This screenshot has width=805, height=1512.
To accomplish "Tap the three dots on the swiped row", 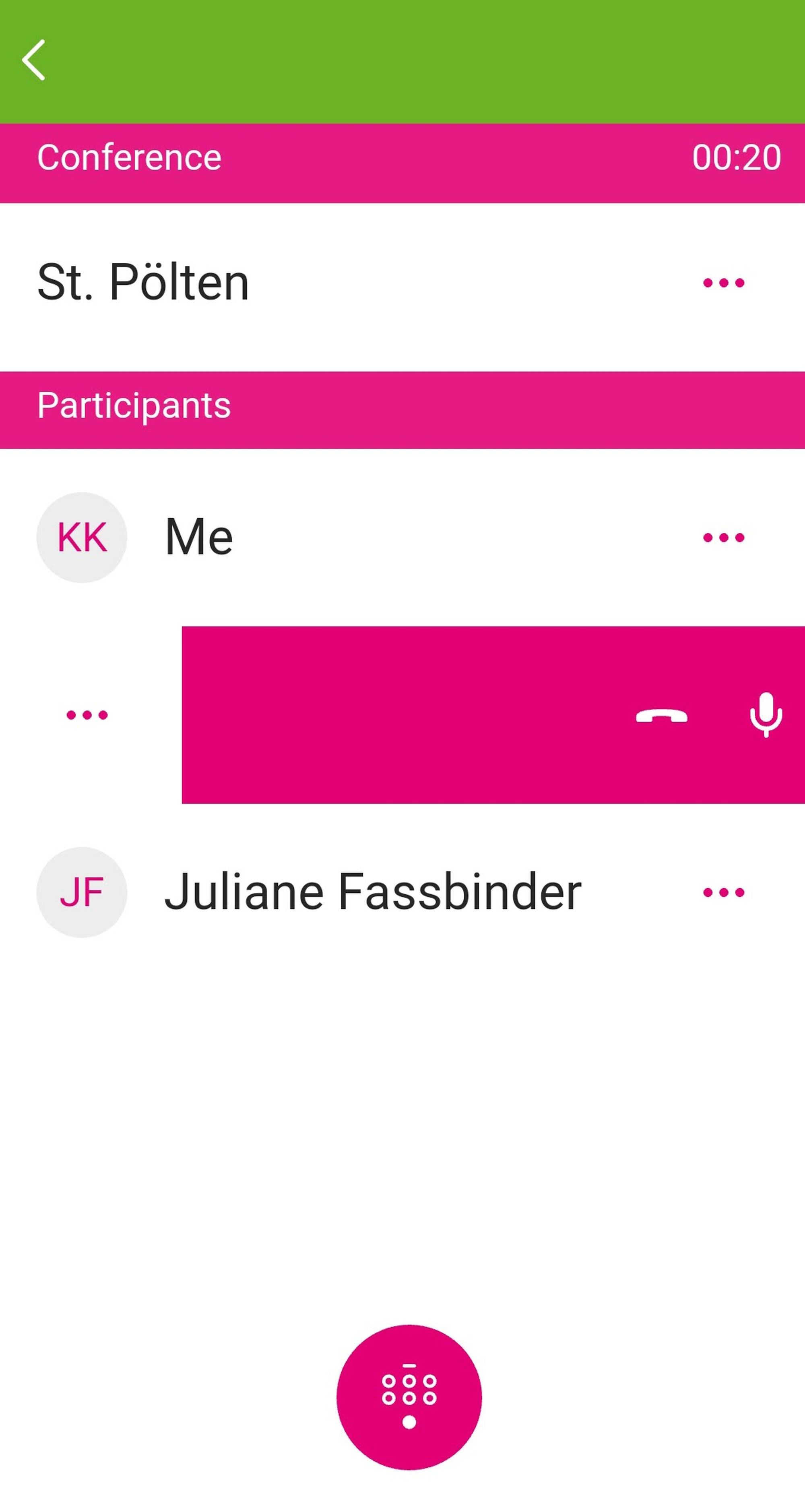I will (87, 714).
